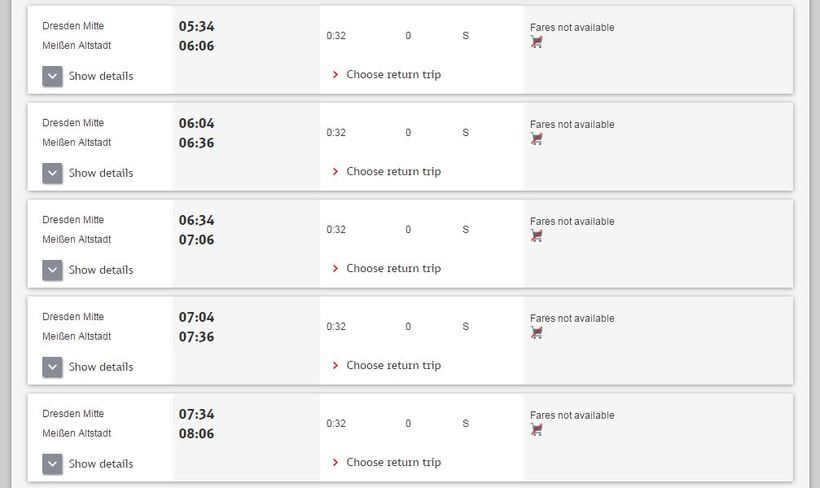This screenshot has width=820, height=488.
Task: Tap the cart icon for 05:34 trip
Action: 537,42
